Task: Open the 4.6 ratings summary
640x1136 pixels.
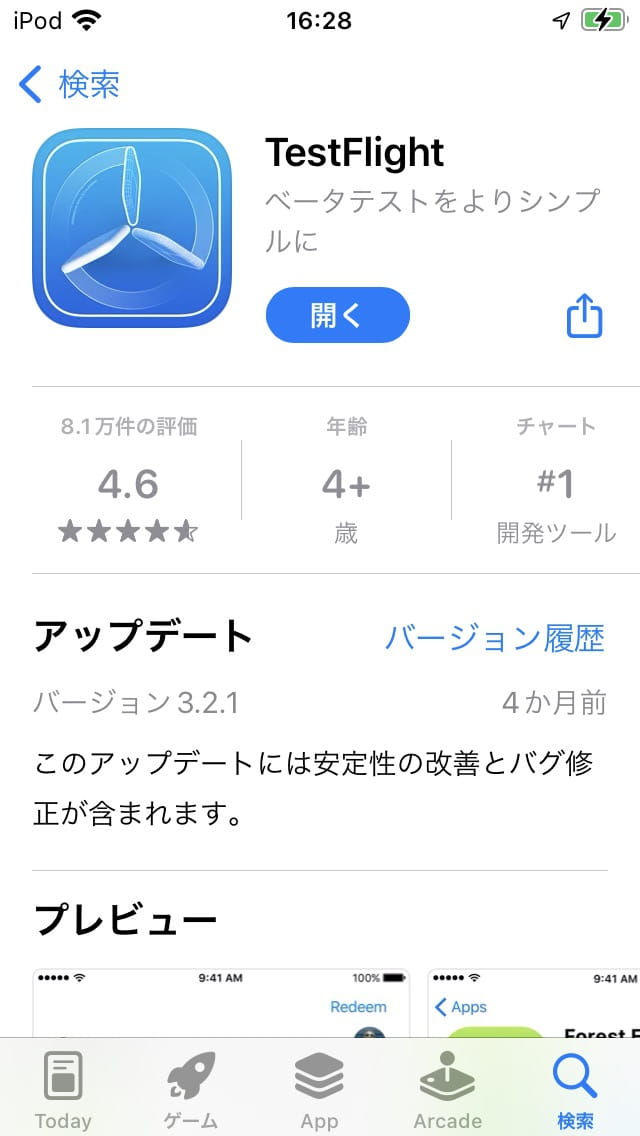Action: (128, 485)
